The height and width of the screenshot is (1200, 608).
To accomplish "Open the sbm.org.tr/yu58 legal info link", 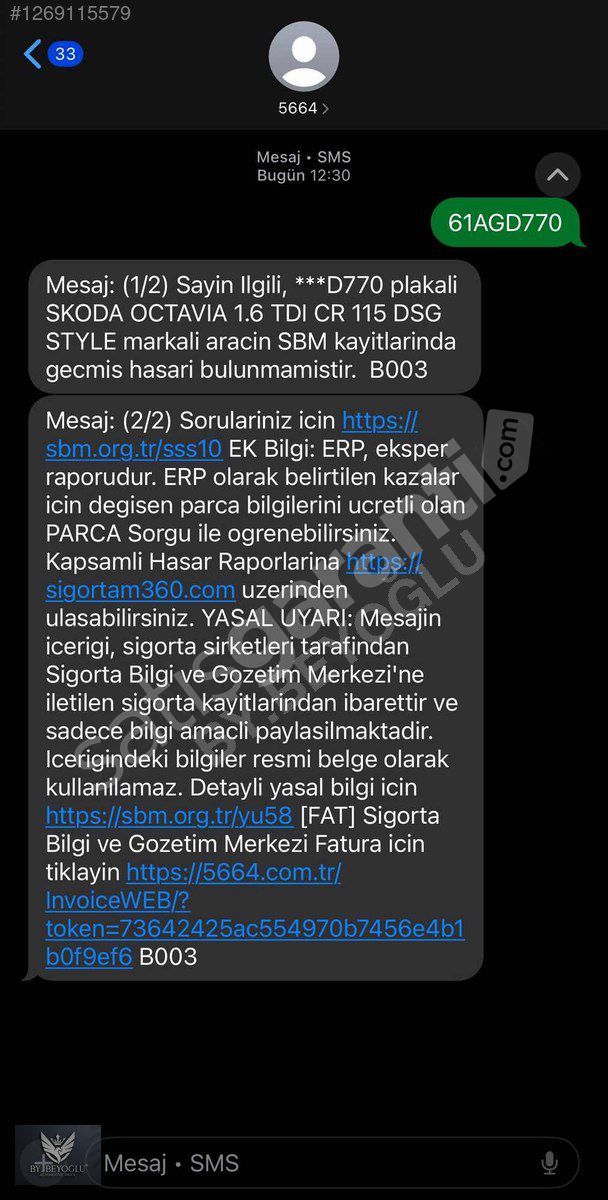I will [169, 816].
